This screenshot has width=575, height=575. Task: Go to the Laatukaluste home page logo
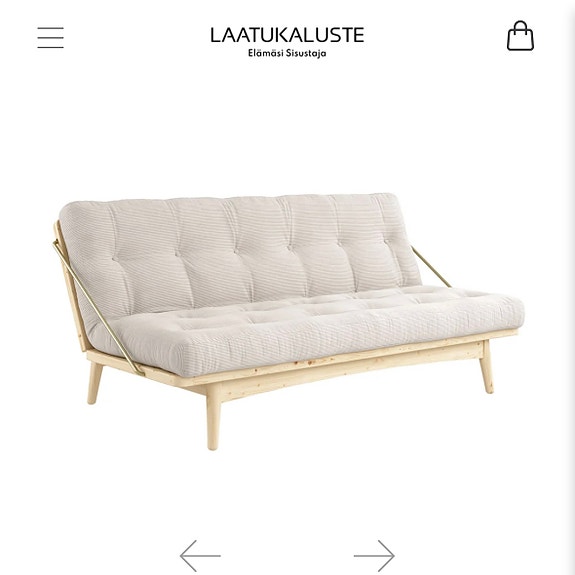(287, 42)
